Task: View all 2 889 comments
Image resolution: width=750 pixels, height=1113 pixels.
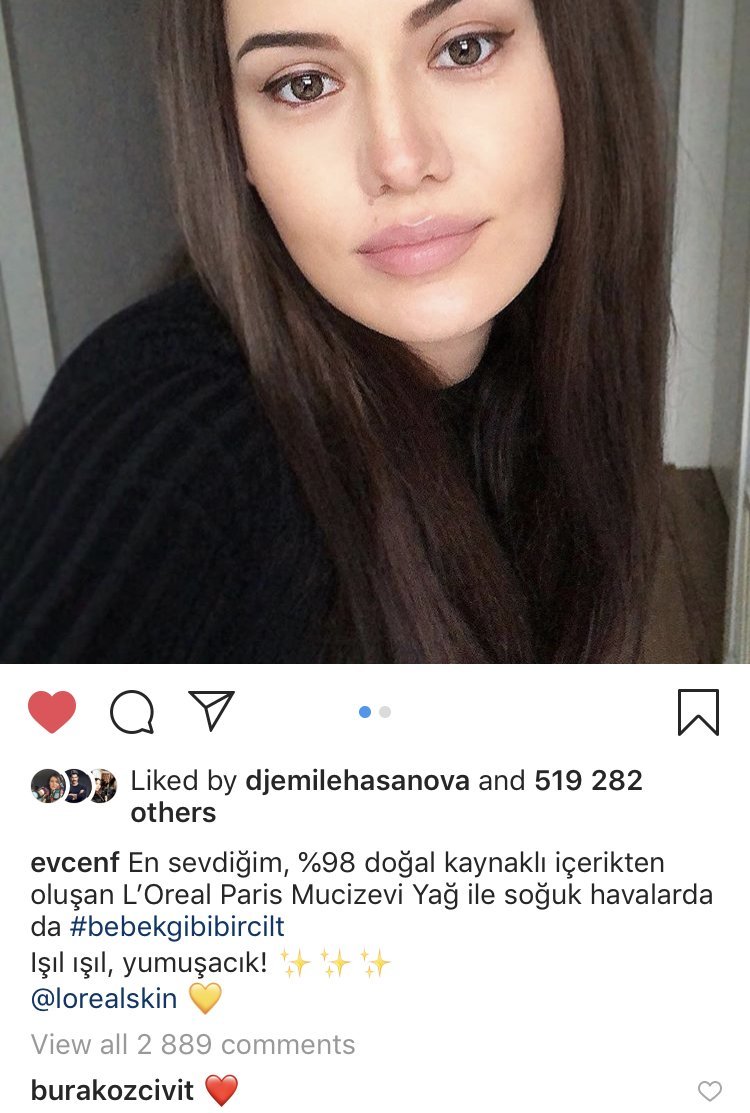Action: (193, 1044)
